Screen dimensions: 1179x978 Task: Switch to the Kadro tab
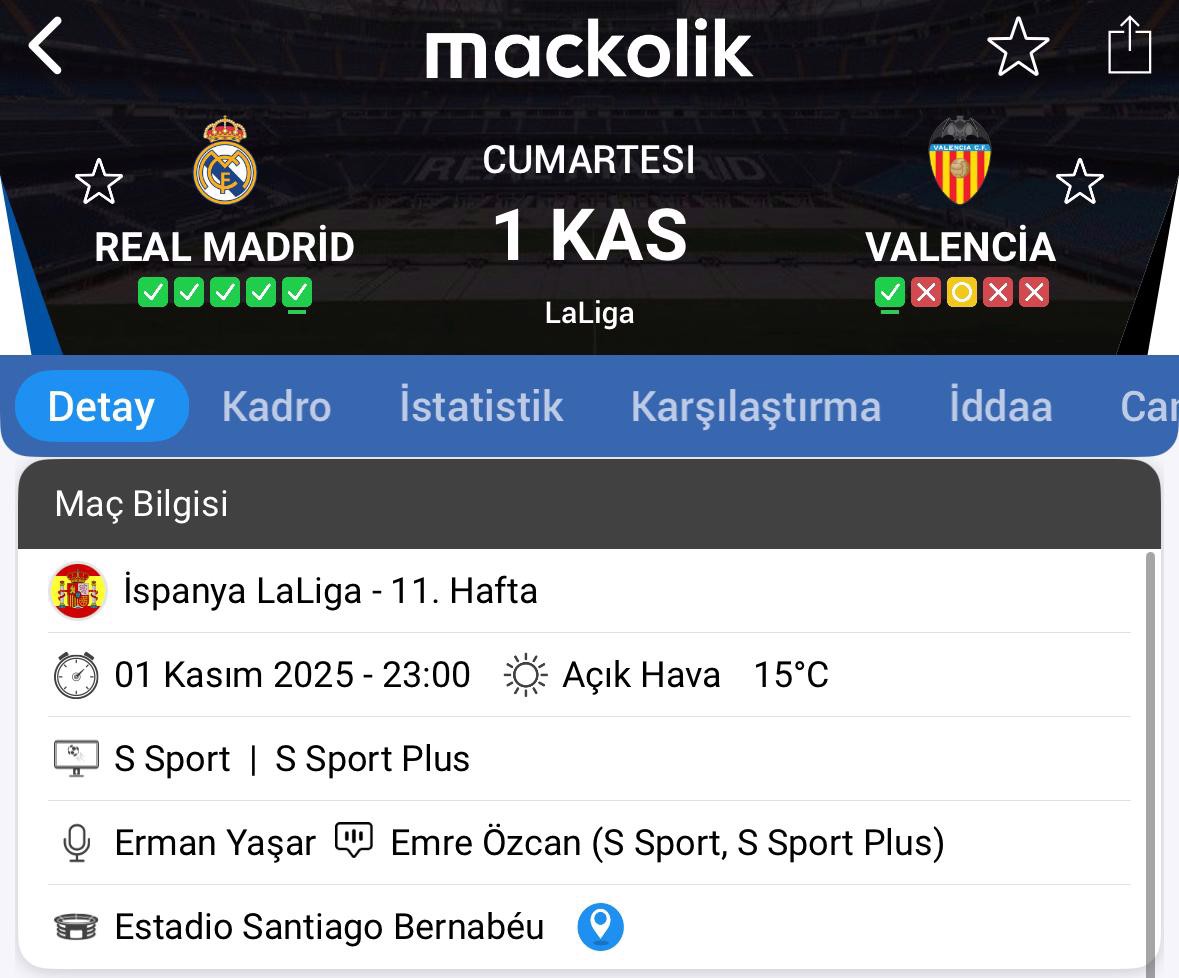click(276, 407)
